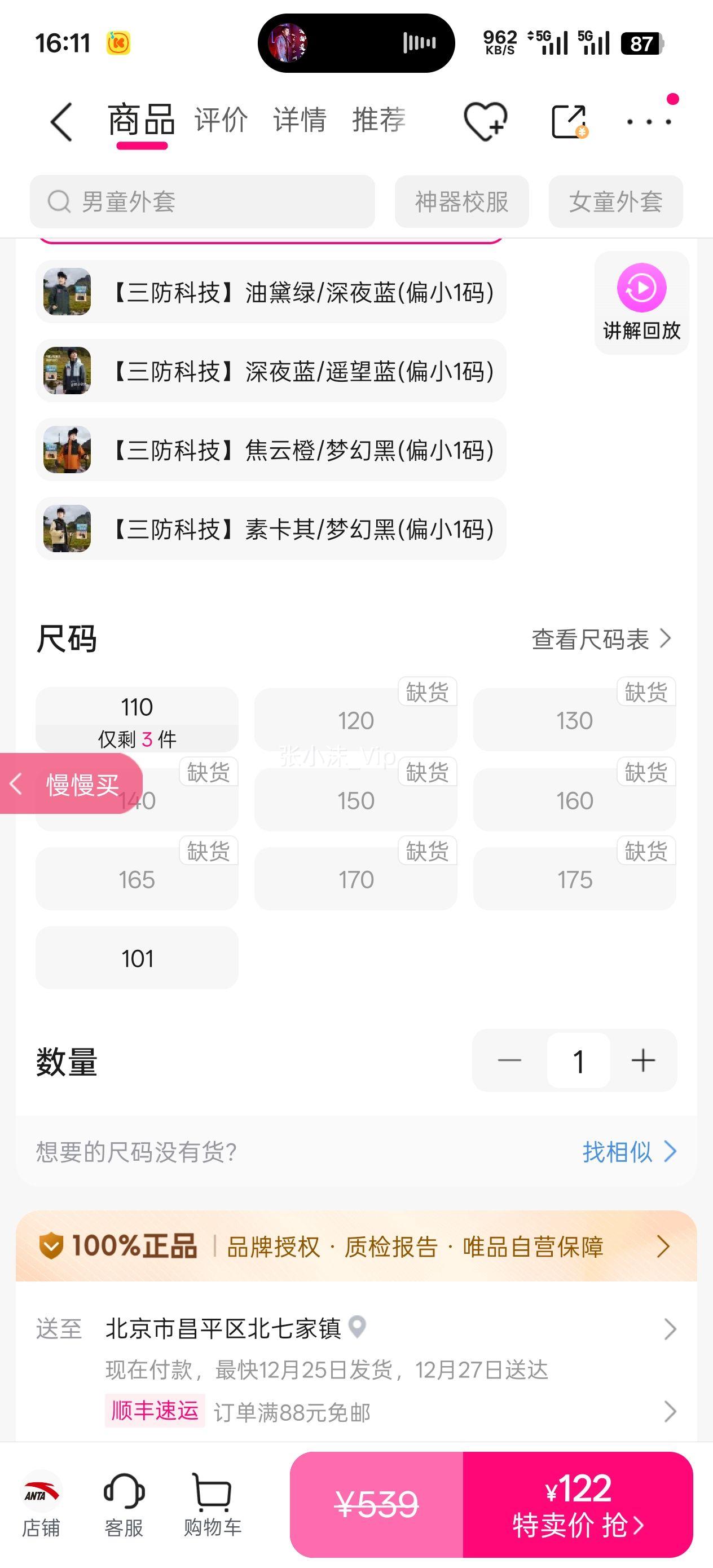Select size 110 with 3 remaining
The height and width of the screenshot is (1568, 713).
(x=137, y=720)
